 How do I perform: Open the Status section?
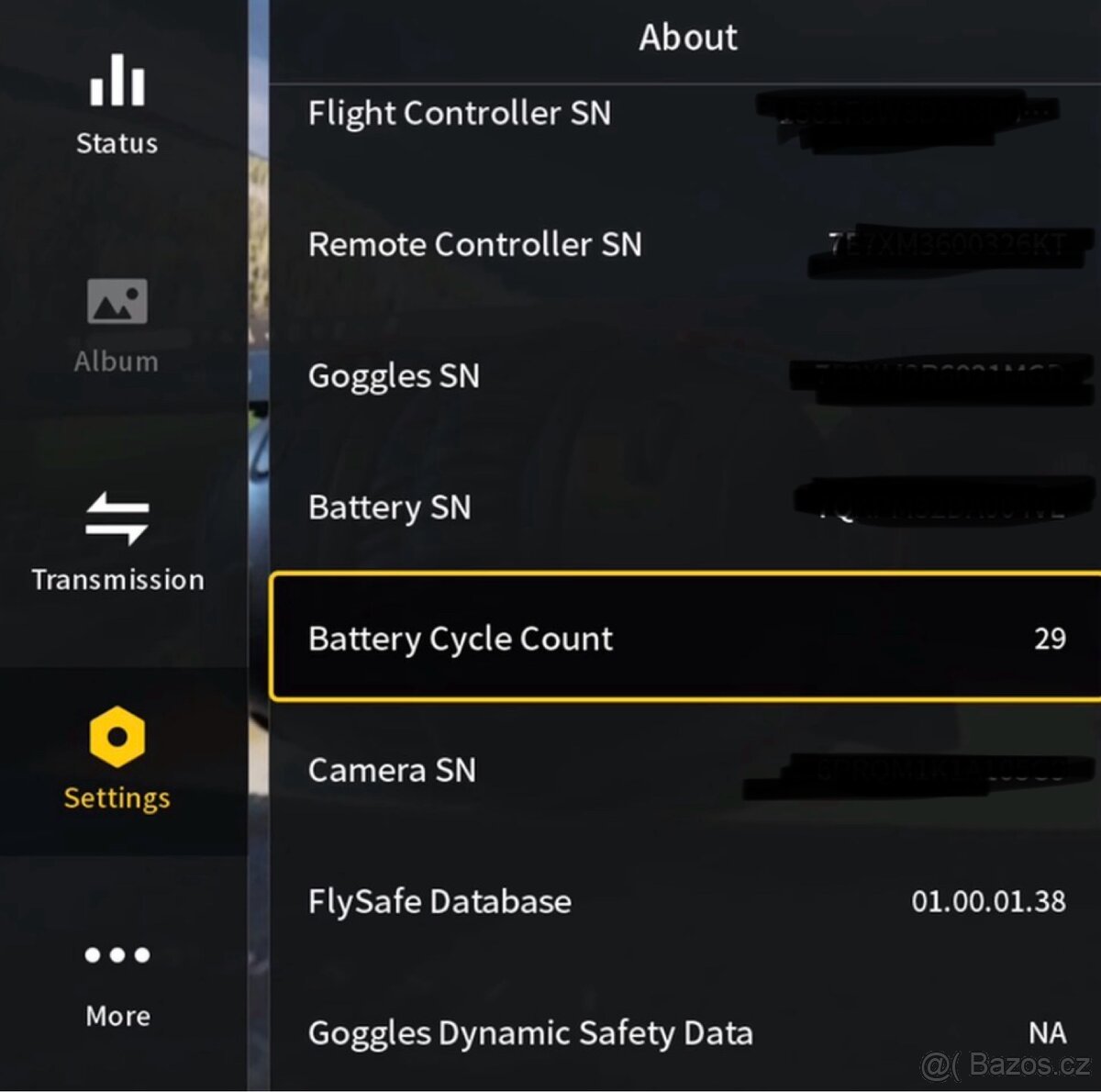click(117, 105)
